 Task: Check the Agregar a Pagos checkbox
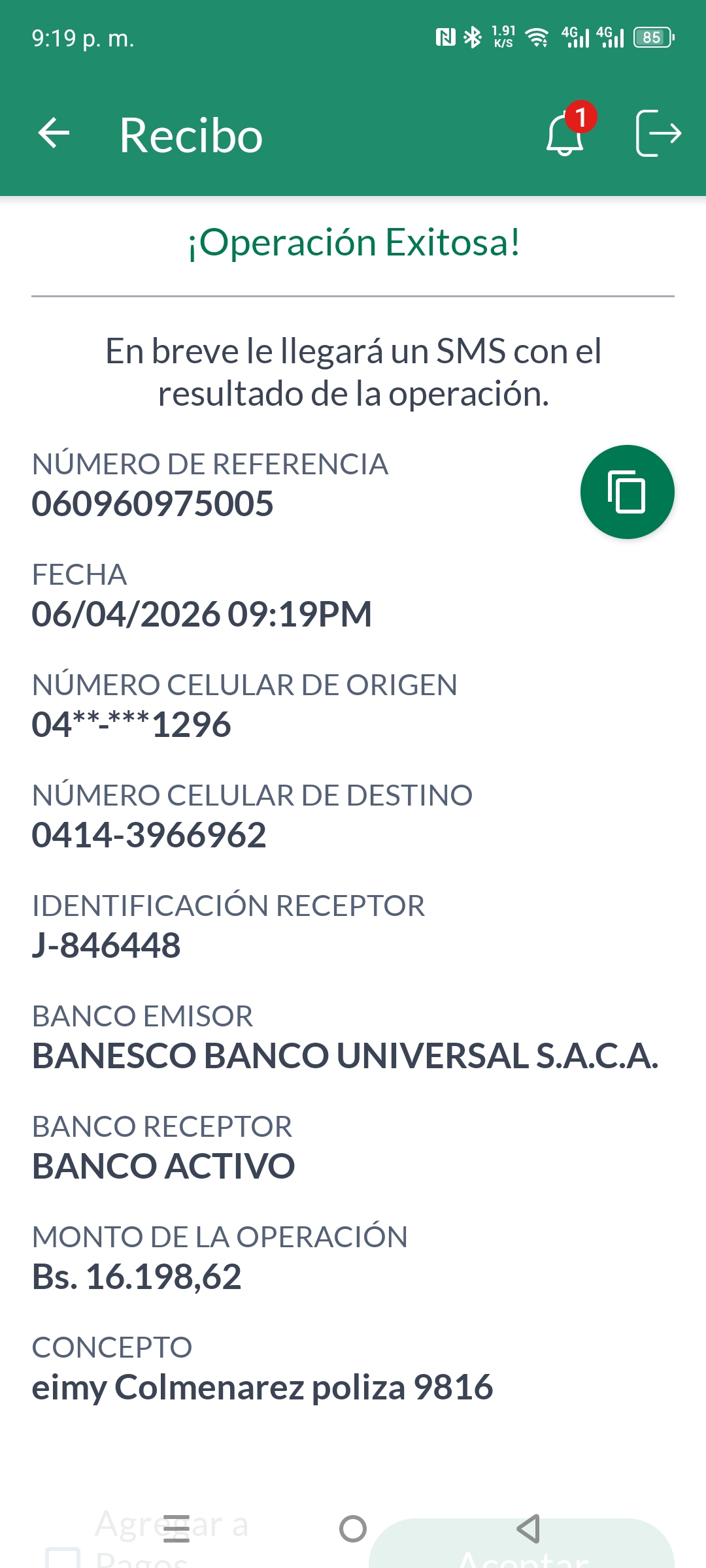point(63,1558)
